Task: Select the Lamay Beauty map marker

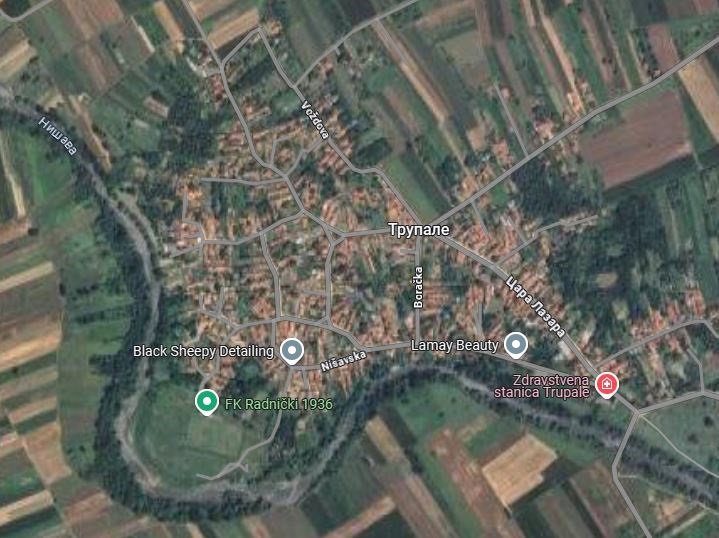Action: point(516,345)
